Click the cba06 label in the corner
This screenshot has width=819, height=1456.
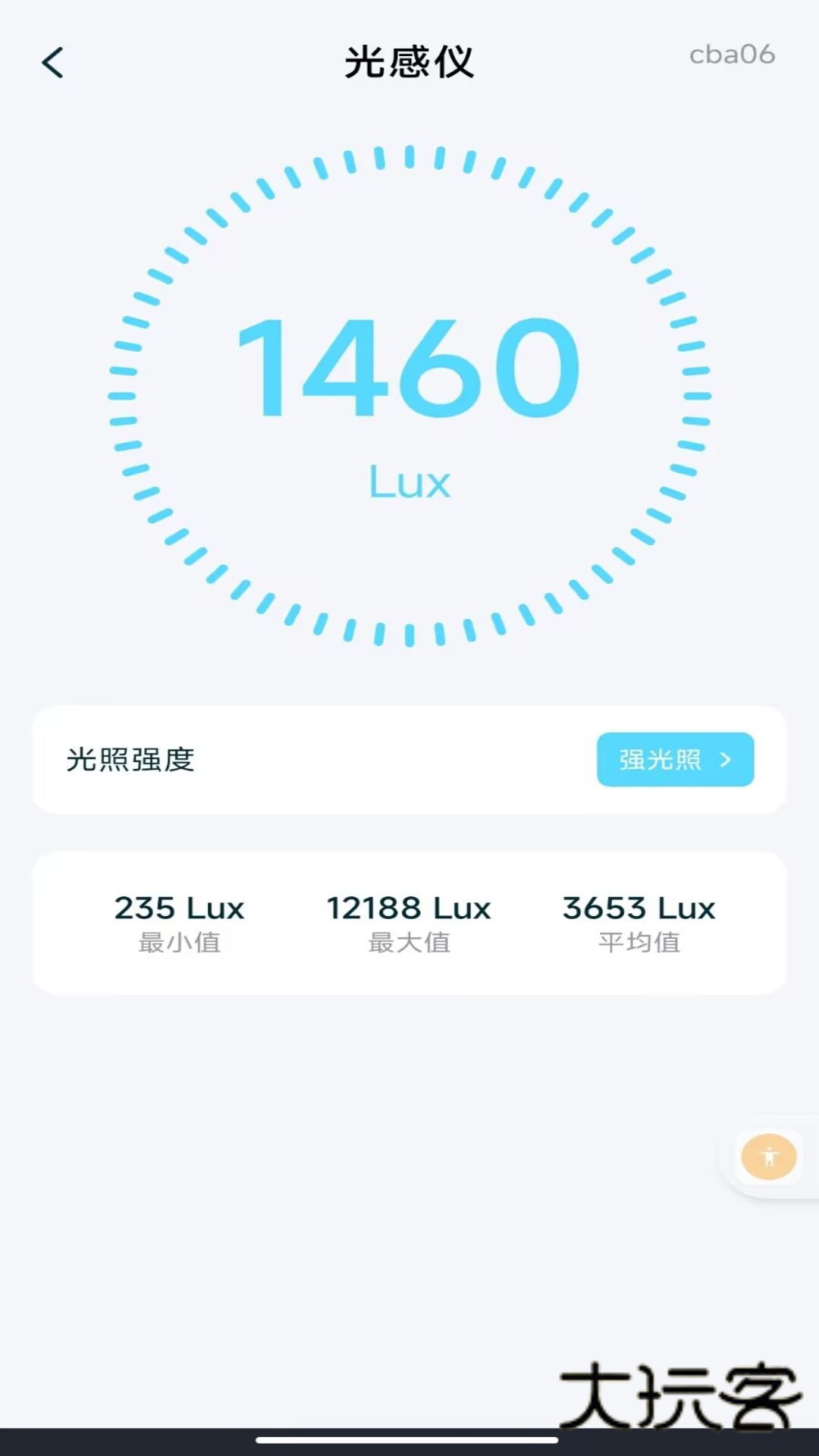(733, 53)
